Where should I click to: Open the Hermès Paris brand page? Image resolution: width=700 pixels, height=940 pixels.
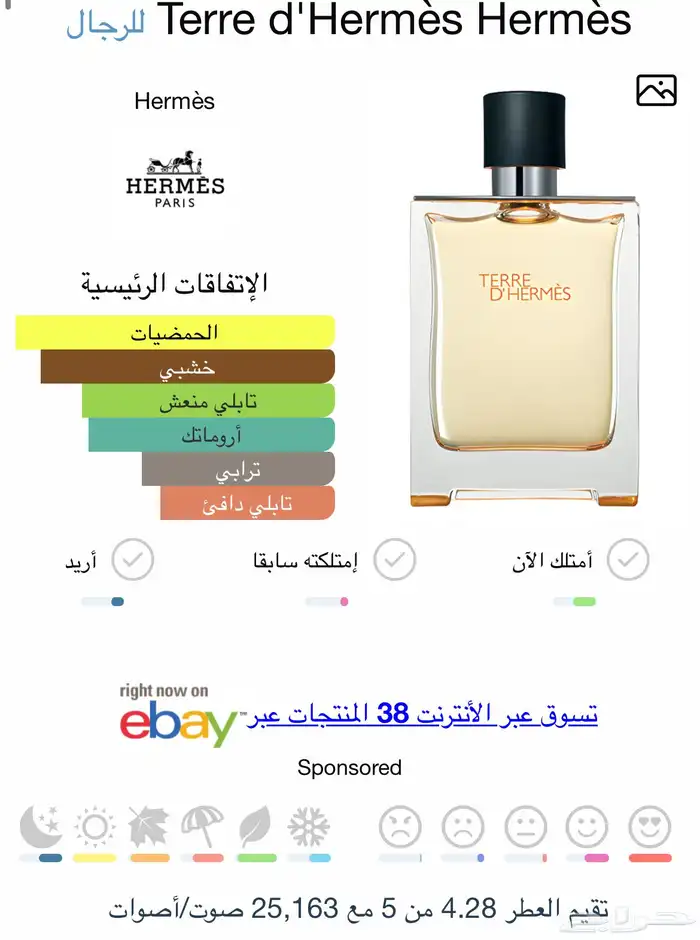pos(175,178)
